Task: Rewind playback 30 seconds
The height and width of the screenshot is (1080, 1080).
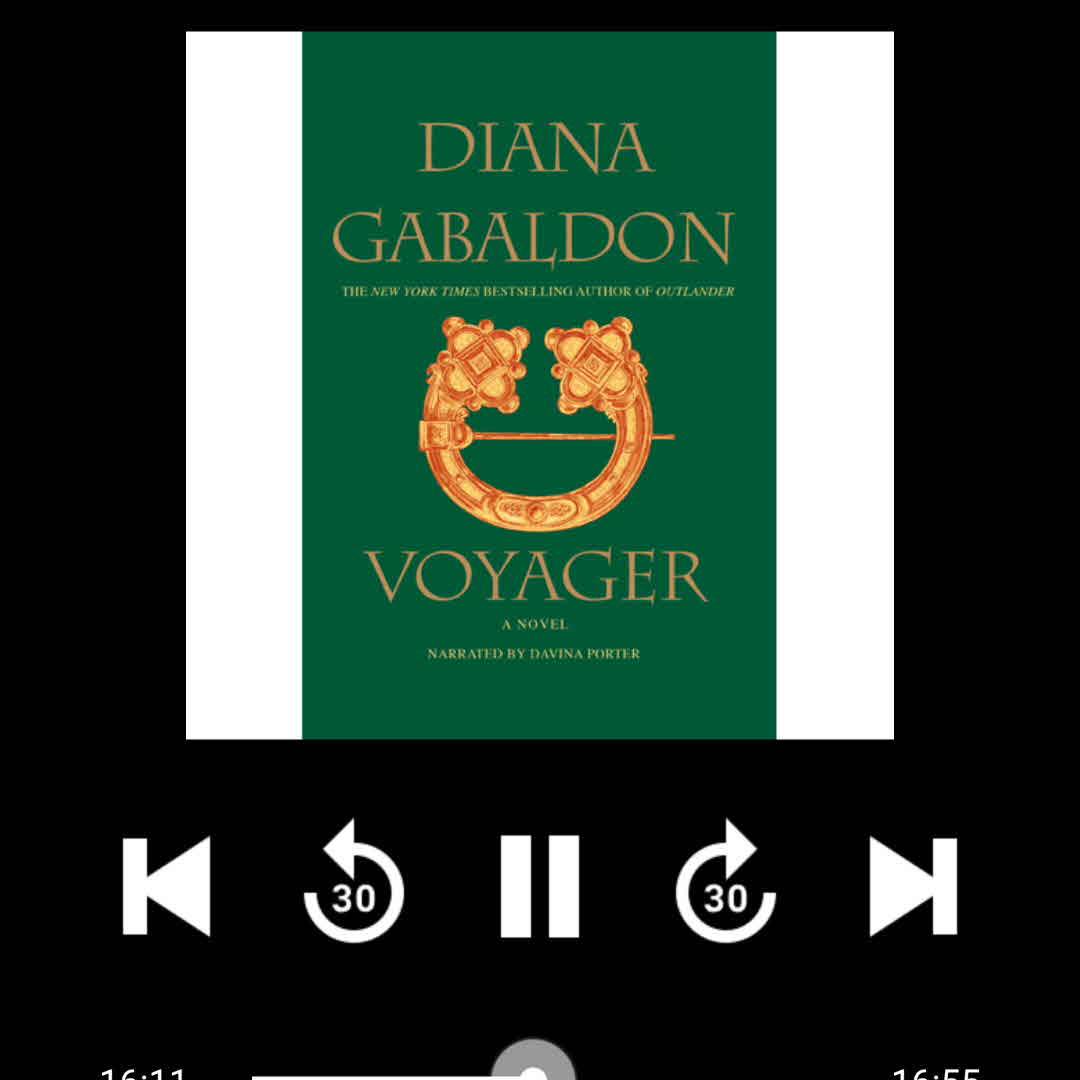Action: point(353,884)
